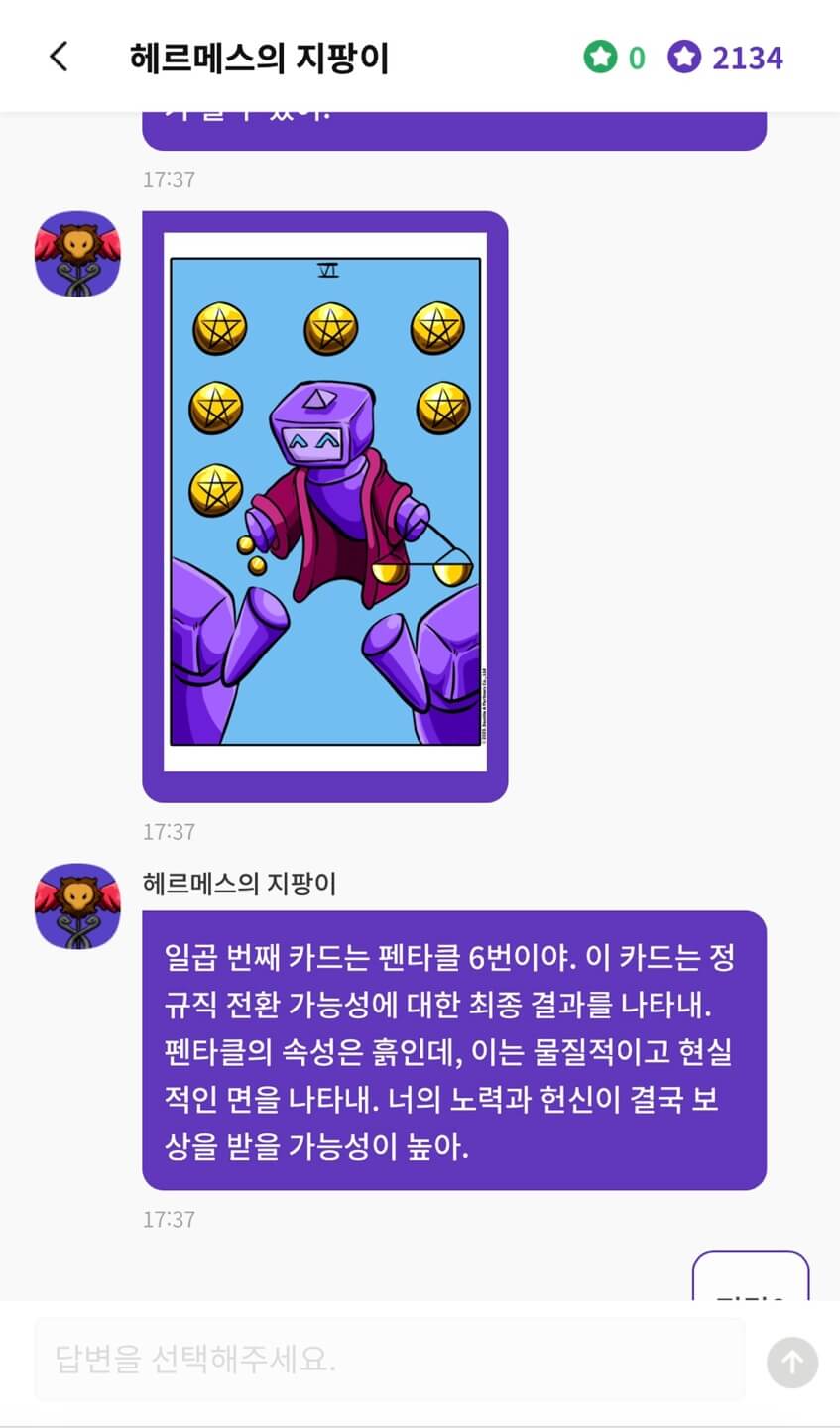Open profile avatar beside 헤르메스의 지팡이 message
The width and height of the screenshot is (840, 1428).
pos(77,906)
